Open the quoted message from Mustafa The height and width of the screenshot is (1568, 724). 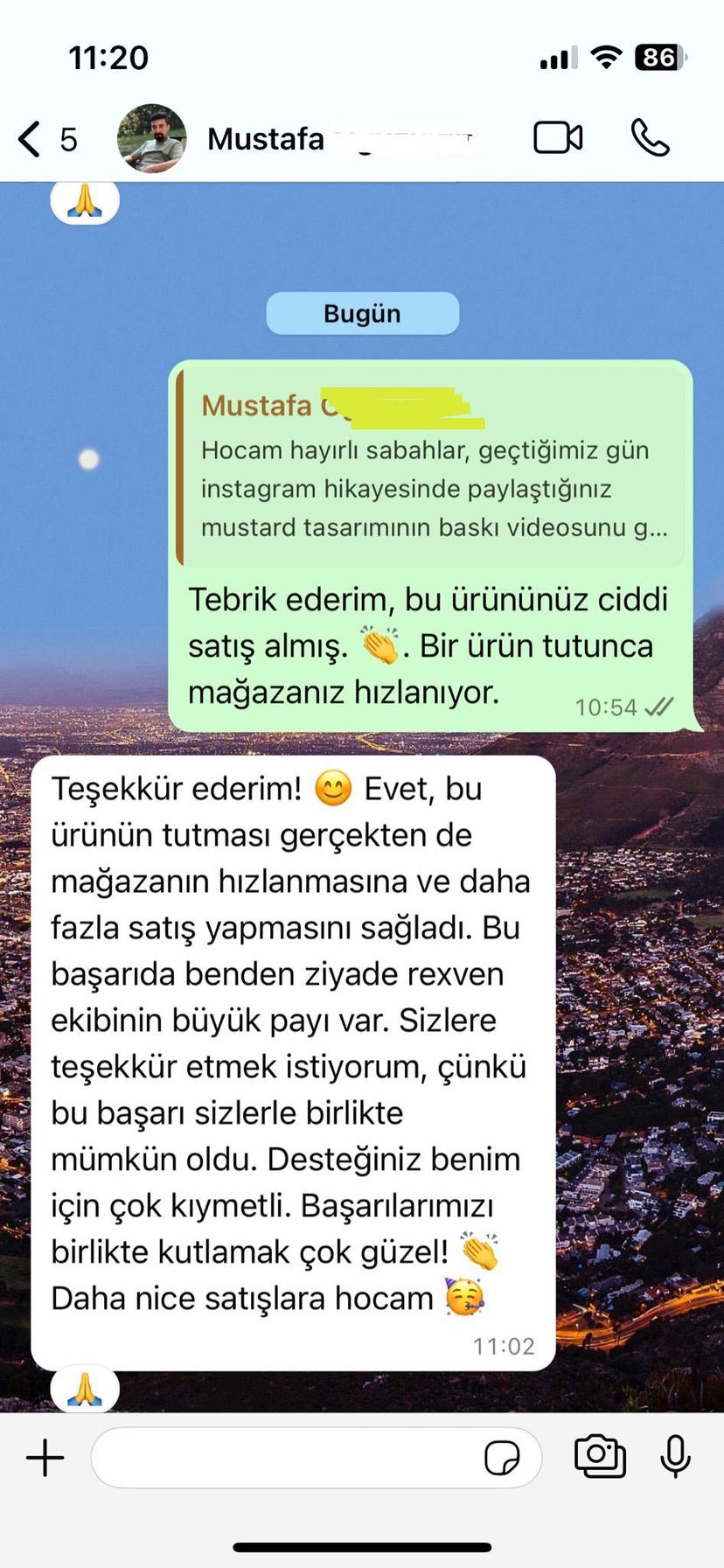coord(432,468)
